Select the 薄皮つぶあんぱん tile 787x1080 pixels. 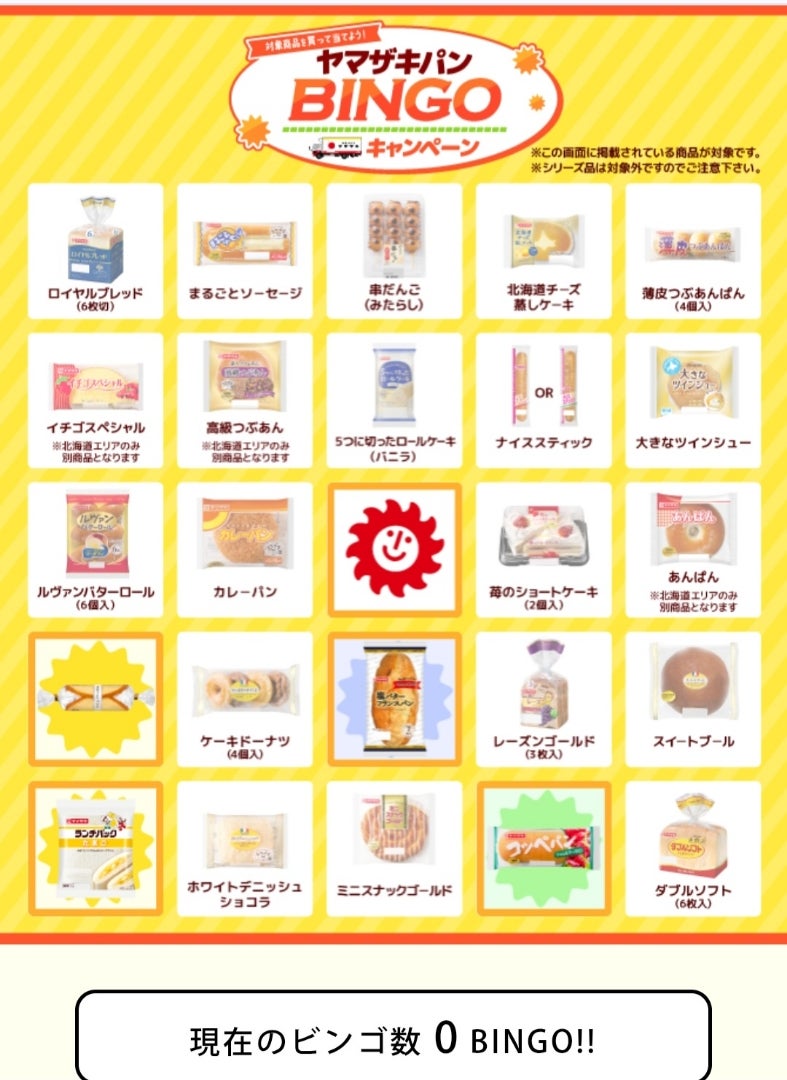(x=693, y=250)
